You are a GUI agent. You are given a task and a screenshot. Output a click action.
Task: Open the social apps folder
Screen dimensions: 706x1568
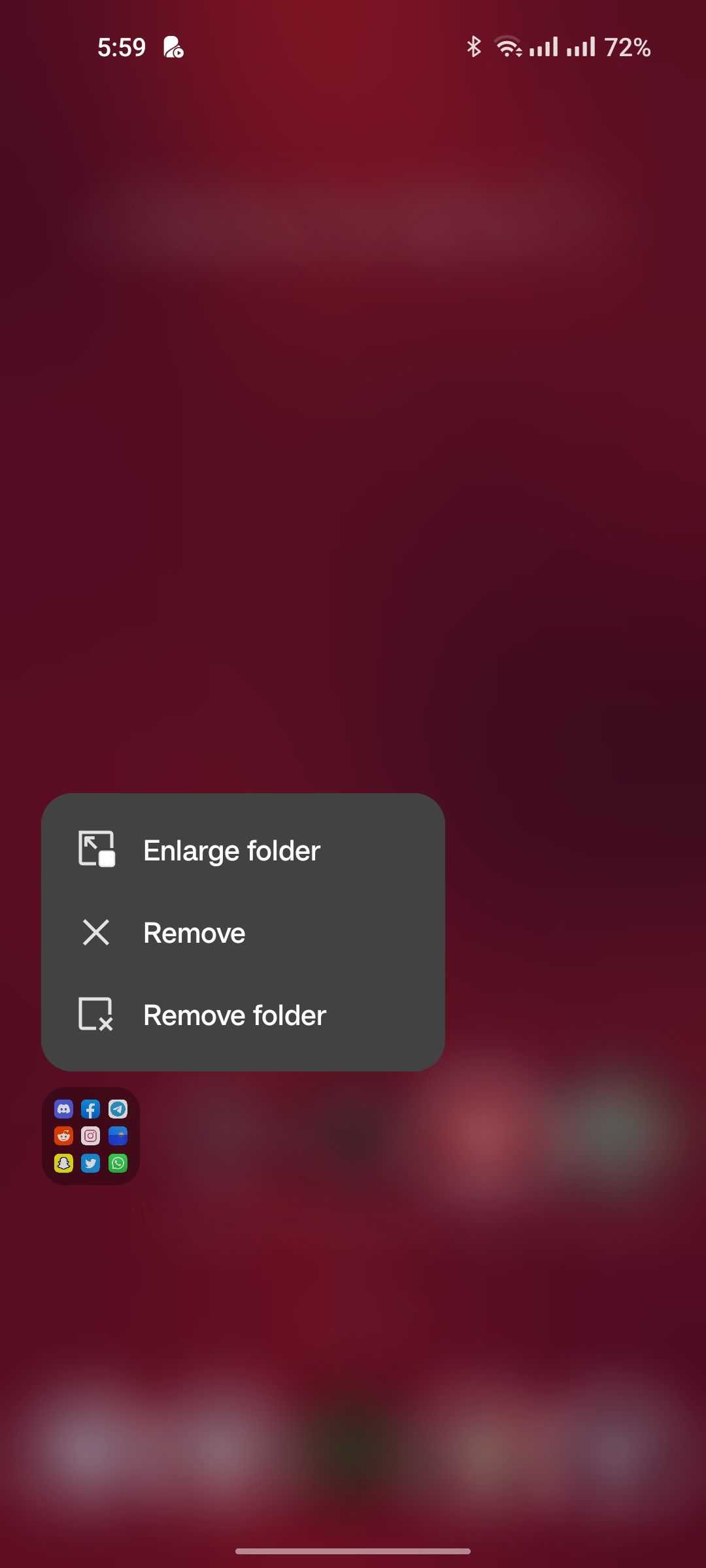(x=91, y=1135)
